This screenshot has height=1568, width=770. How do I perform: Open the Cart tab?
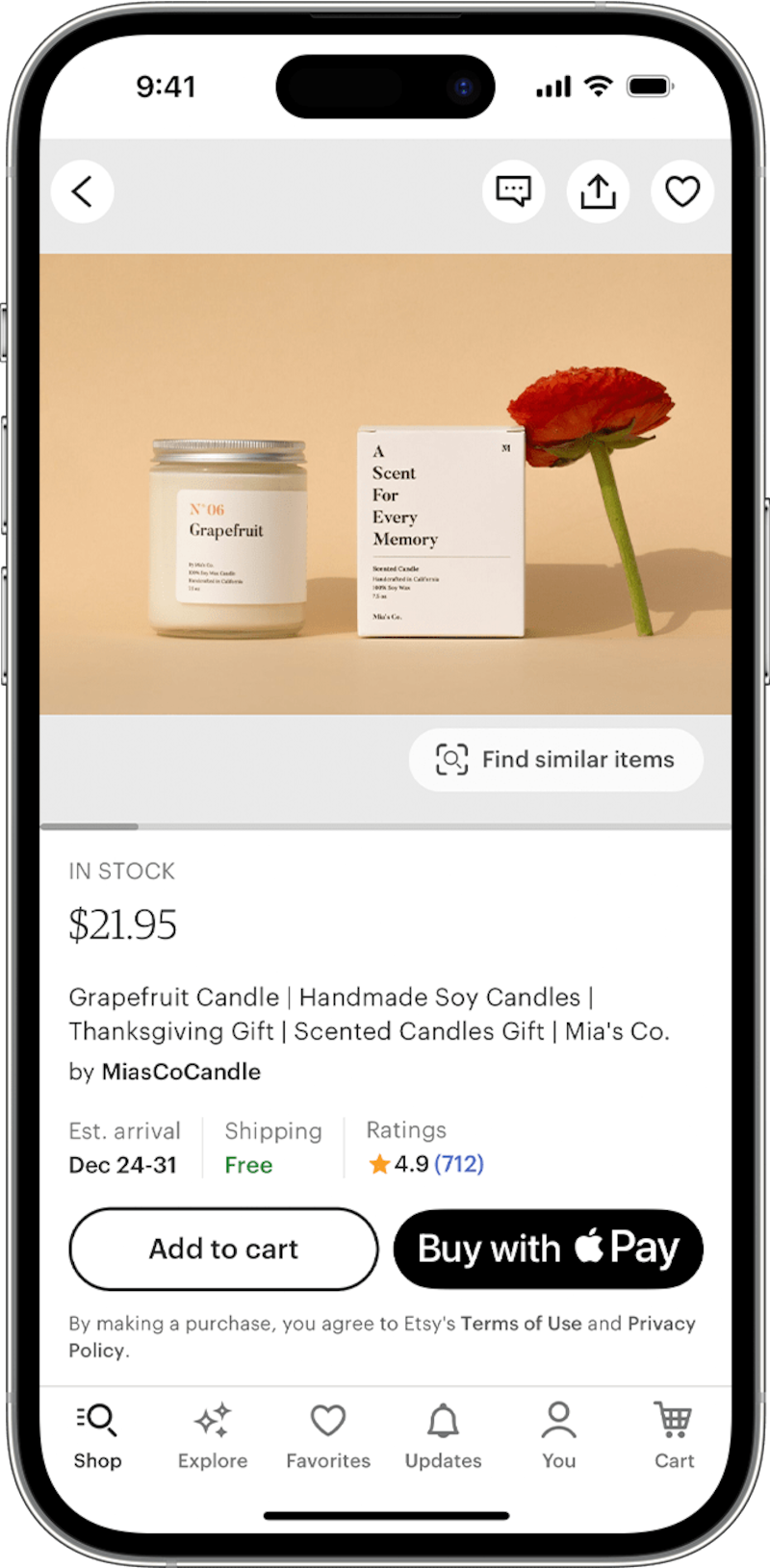pyautogui.click(x=674, y=1436)
